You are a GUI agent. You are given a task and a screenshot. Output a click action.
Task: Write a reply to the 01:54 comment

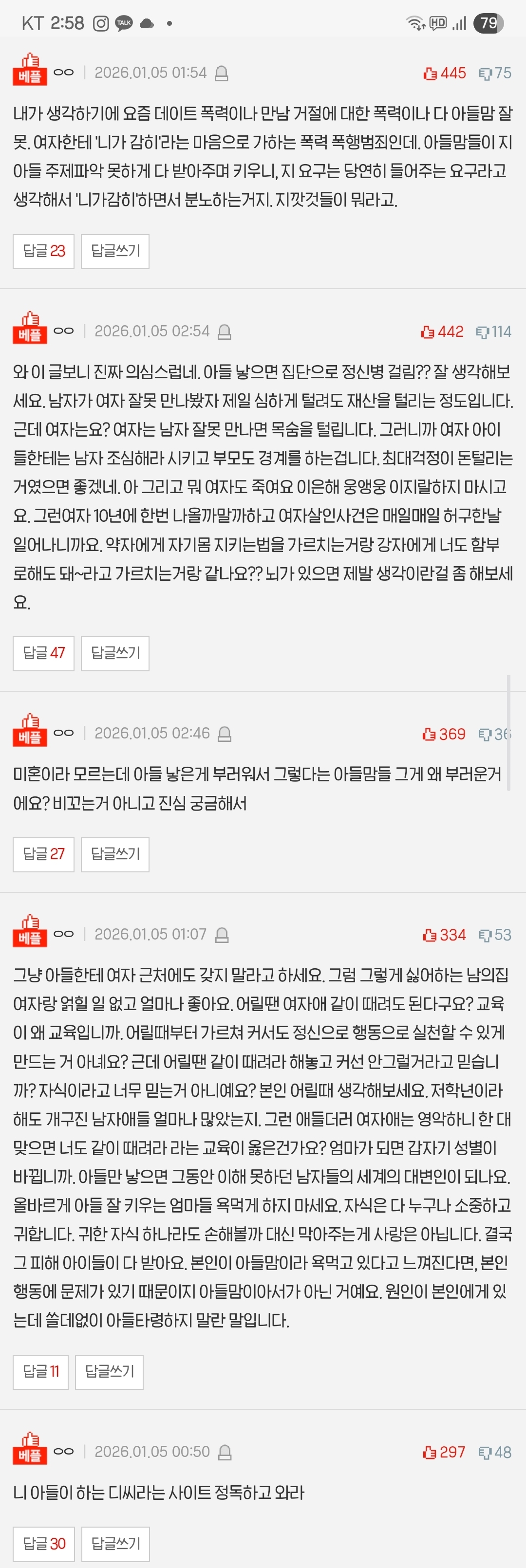click(x=115, y=251)
